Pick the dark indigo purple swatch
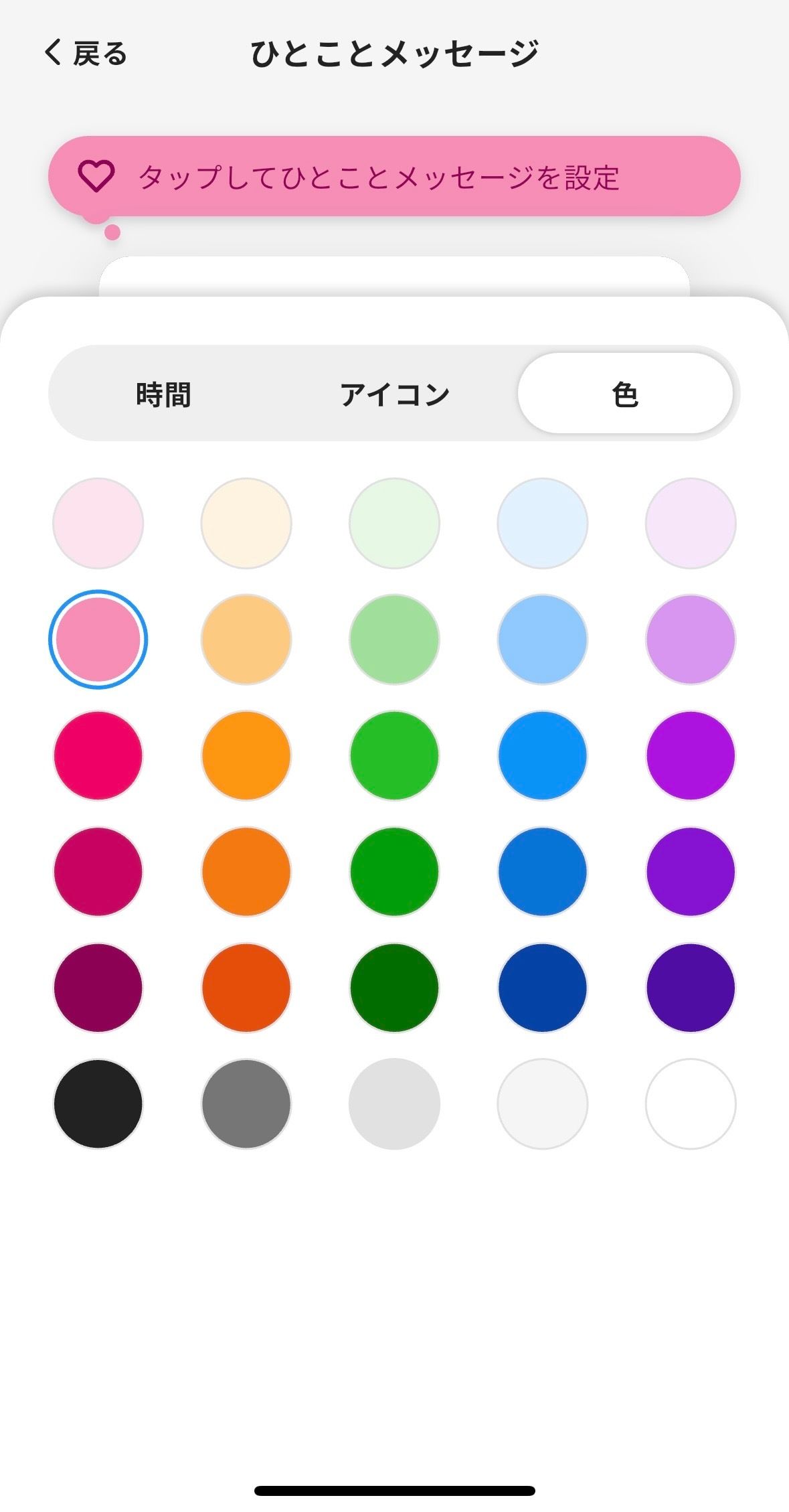This screenshot has width=789, height=1512. (x=691, y=988)
